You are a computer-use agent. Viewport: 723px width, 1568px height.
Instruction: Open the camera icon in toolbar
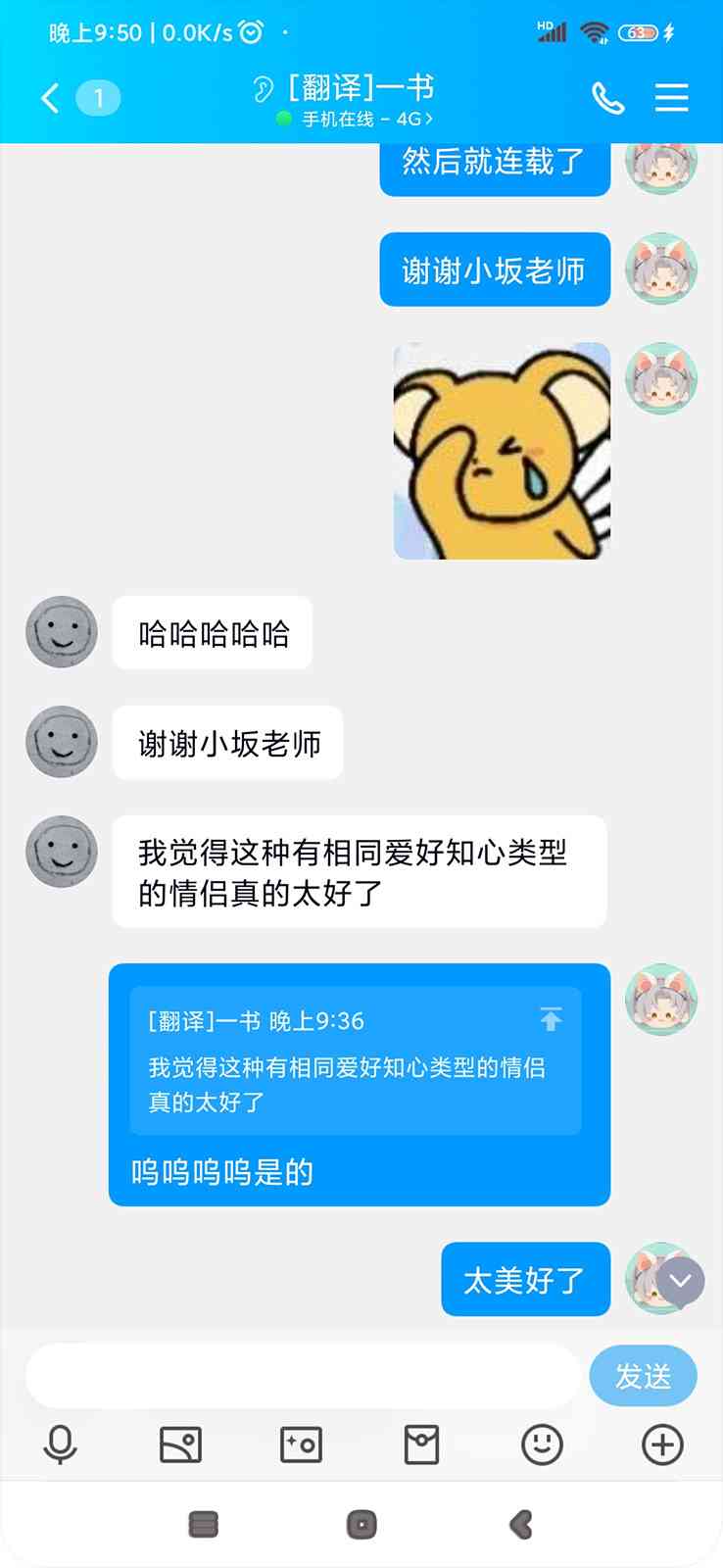pyautogui.click(x=301, y=1445)
